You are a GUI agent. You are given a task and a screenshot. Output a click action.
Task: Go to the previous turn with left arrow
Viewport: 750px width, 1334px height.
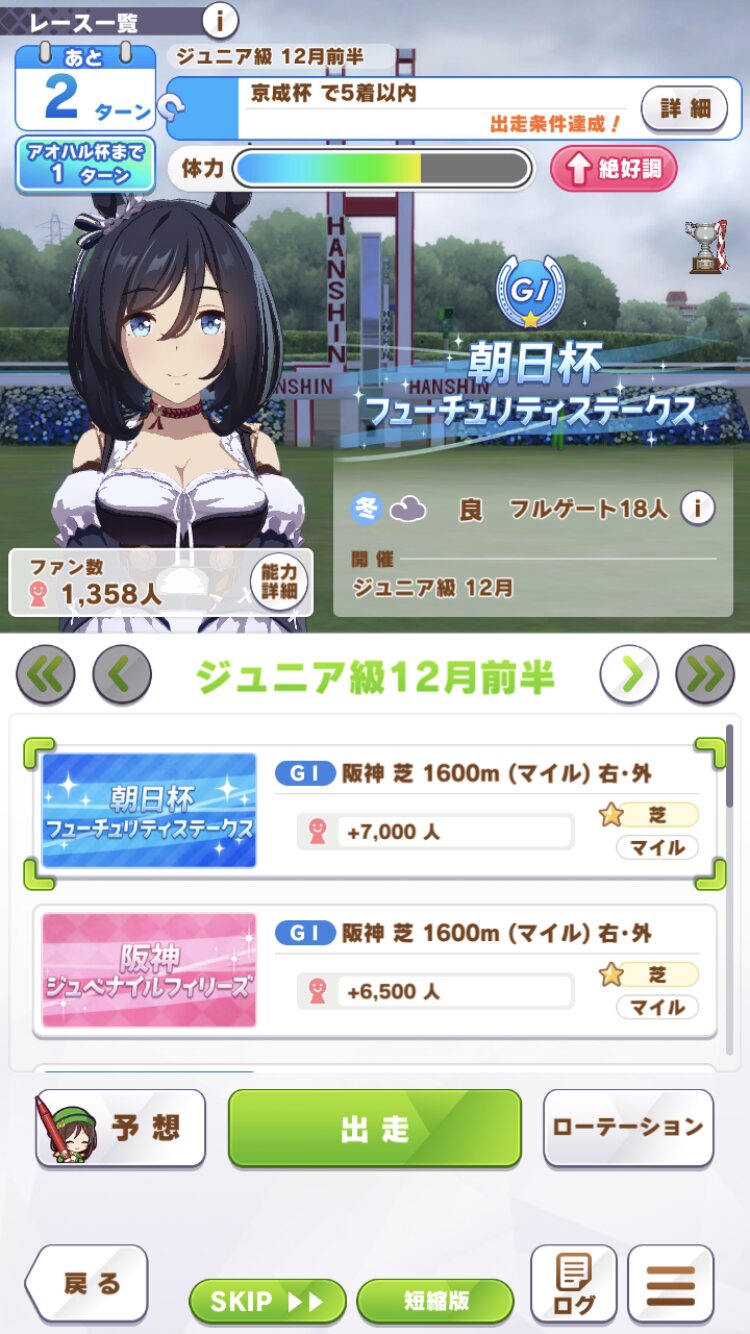(x=122, y=676)
